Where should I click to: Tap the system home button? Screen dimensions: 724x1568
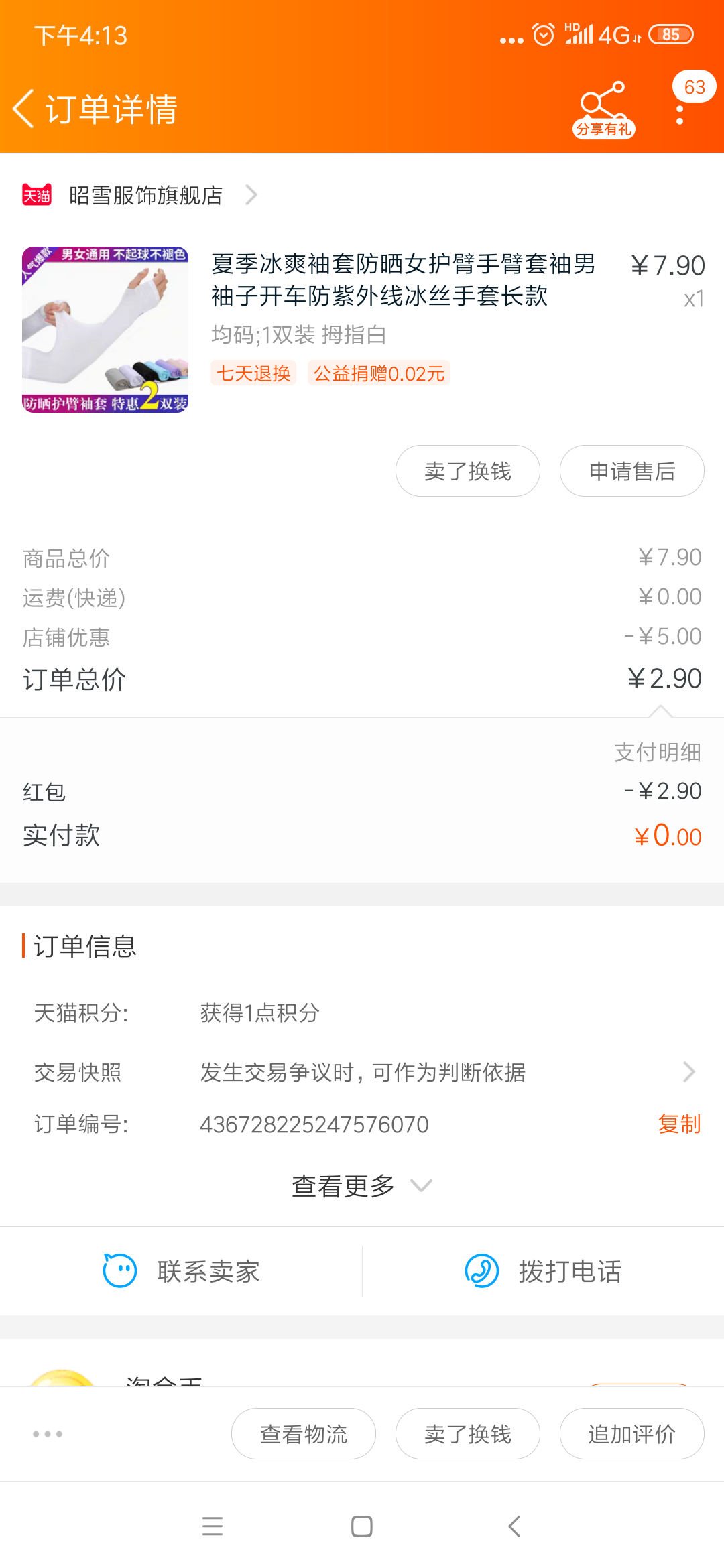coord(362,1526)
